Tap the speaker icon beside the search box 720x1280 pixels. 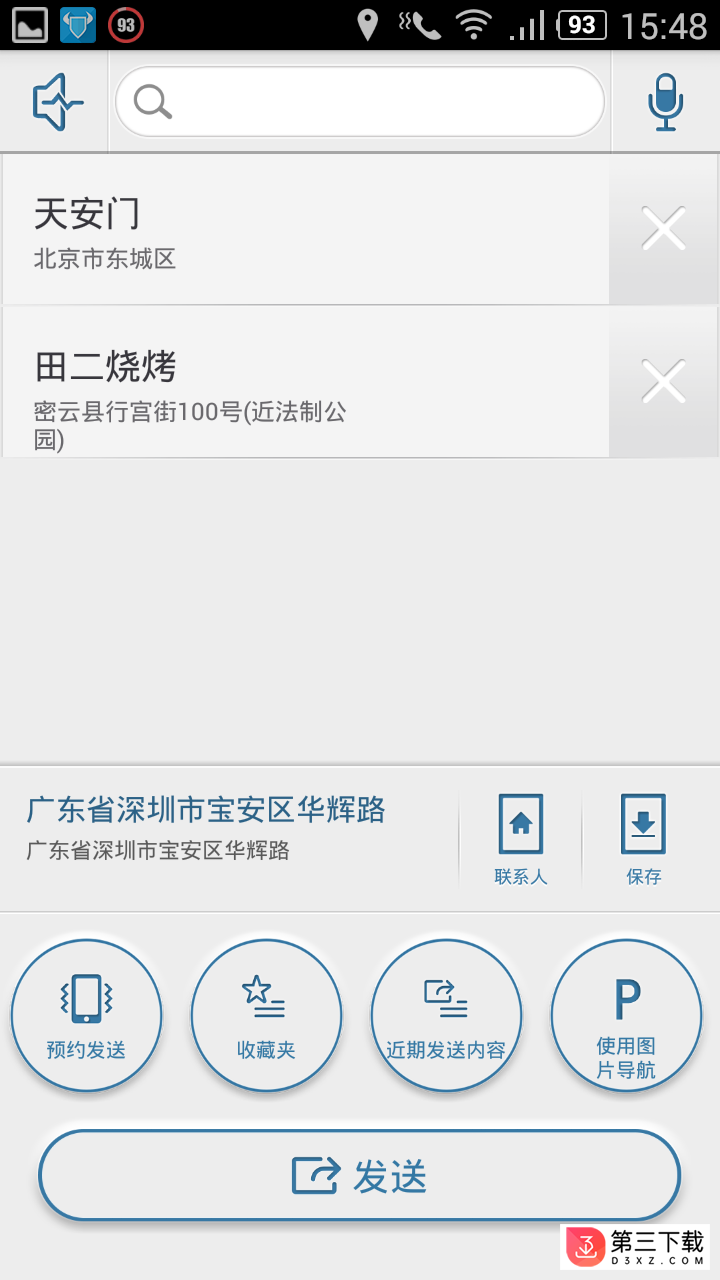pyautogui.click(x=55, y=101)
